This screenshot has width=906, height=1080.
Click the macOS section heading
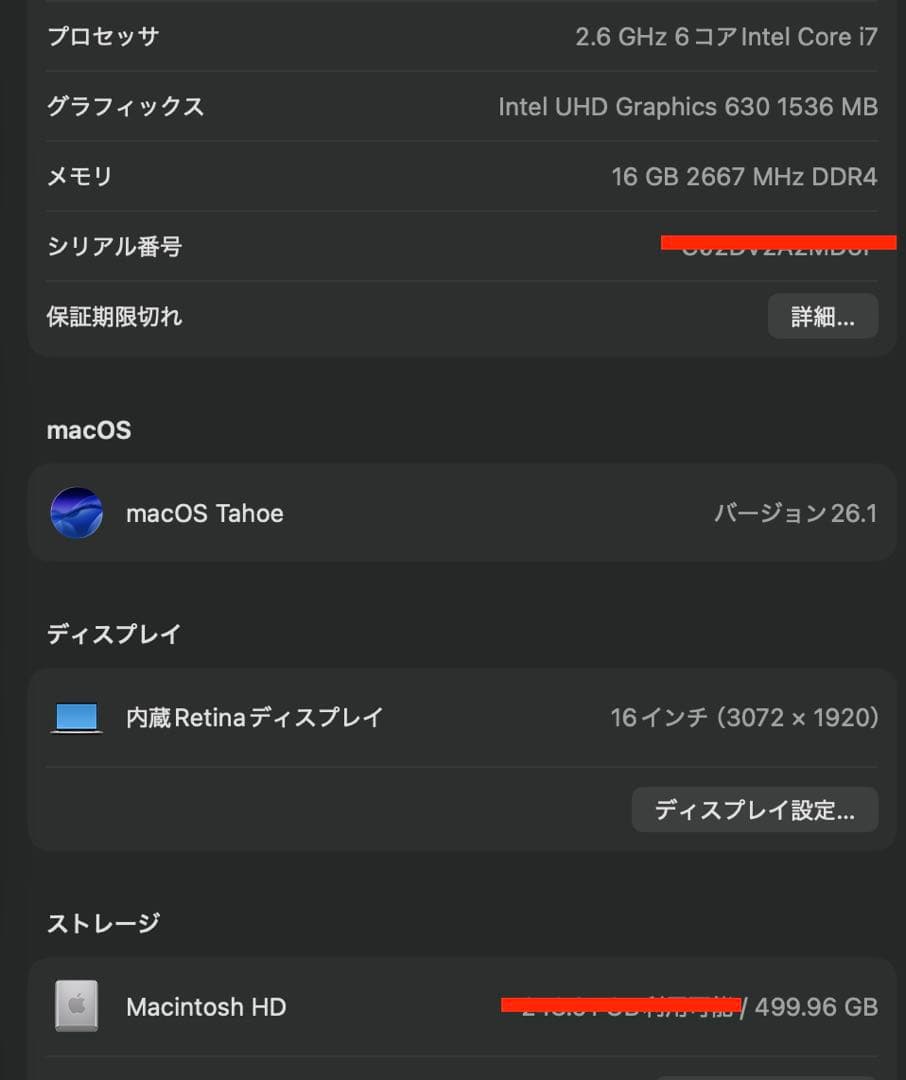point(88,429)
